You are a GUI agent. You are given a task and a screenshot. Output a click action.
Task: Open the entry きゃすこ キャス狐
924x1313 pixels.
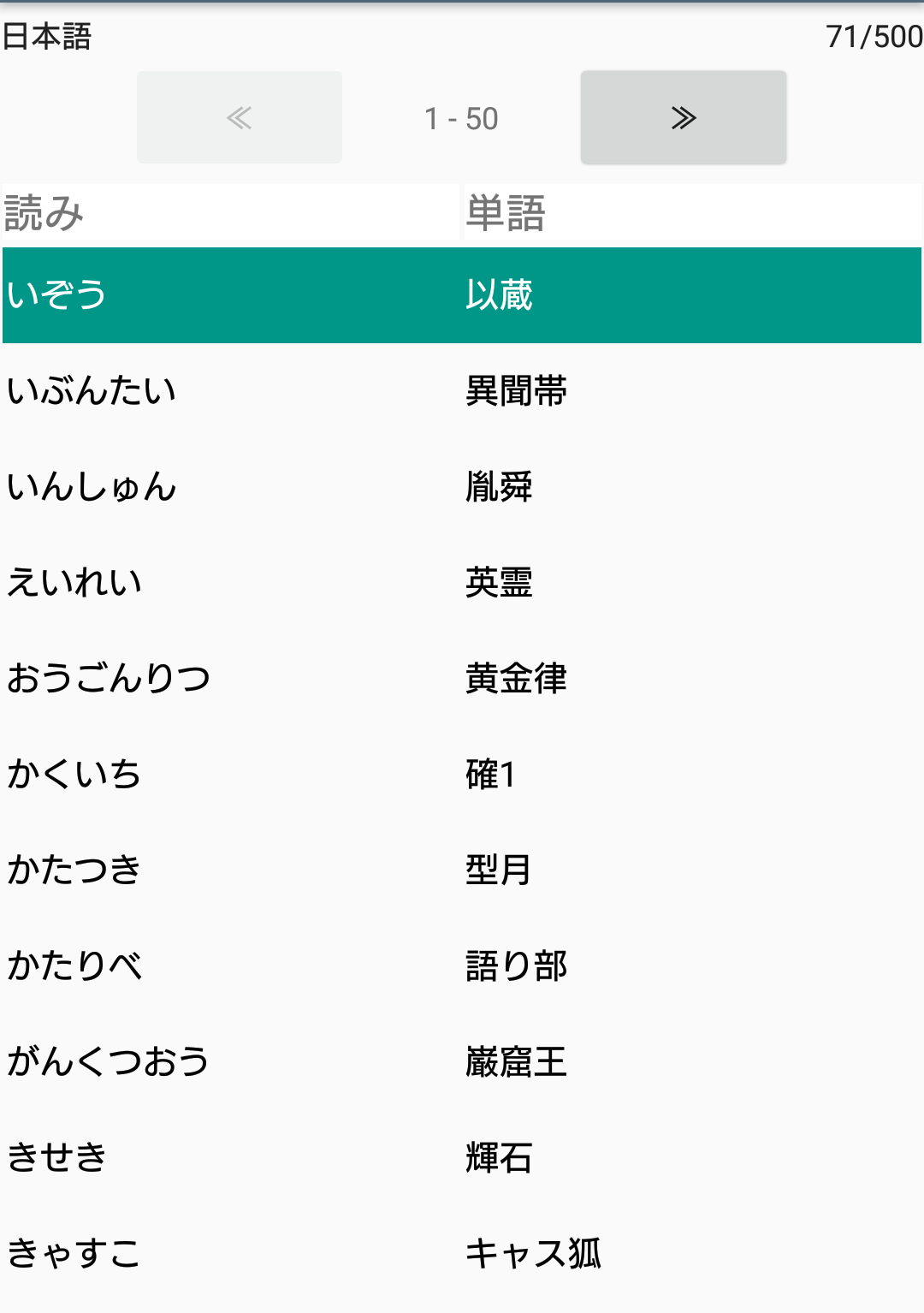point(462,1254)
